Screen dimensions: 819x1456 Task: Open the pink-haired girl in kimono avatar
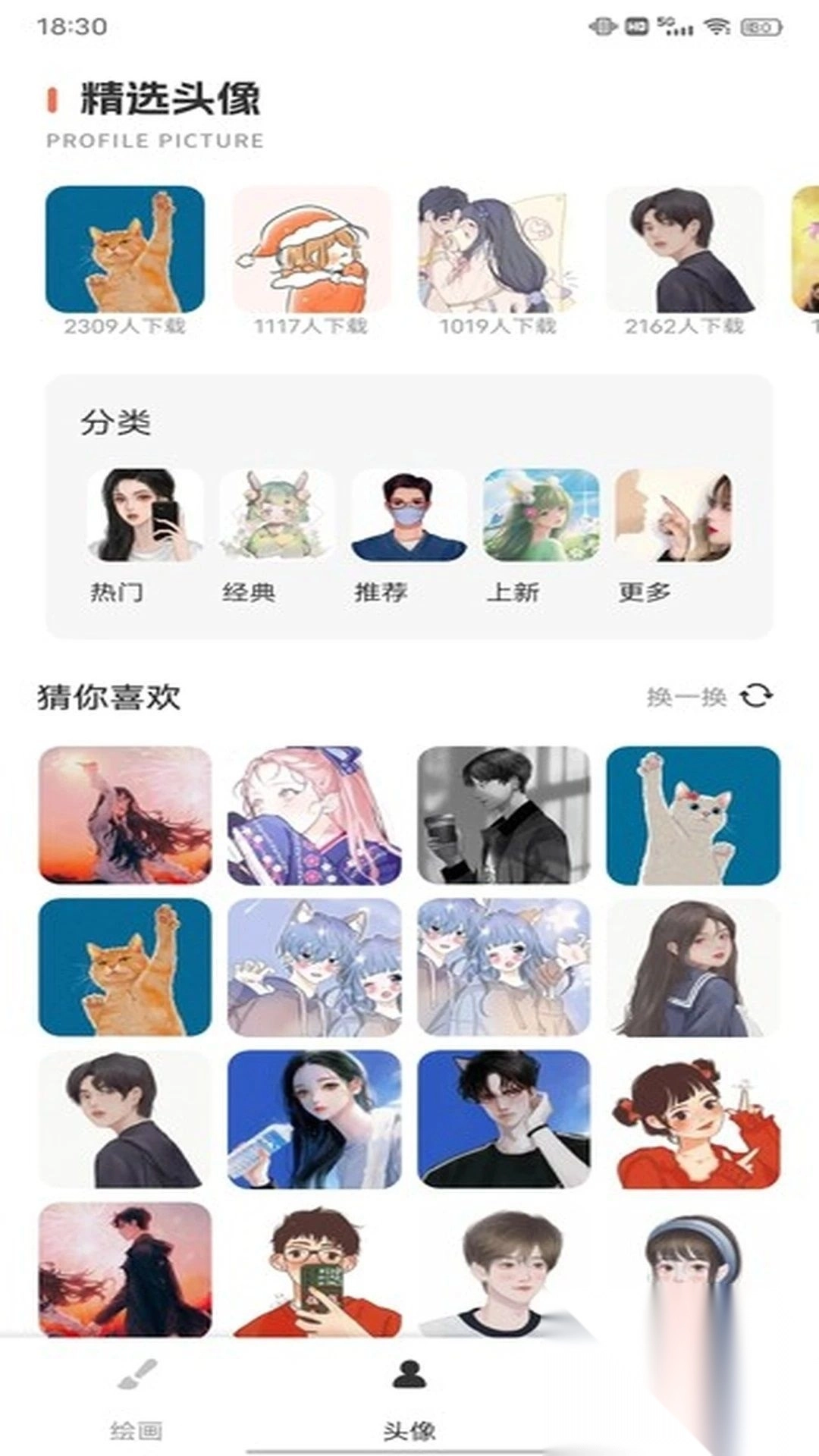[x=314, y=815]
